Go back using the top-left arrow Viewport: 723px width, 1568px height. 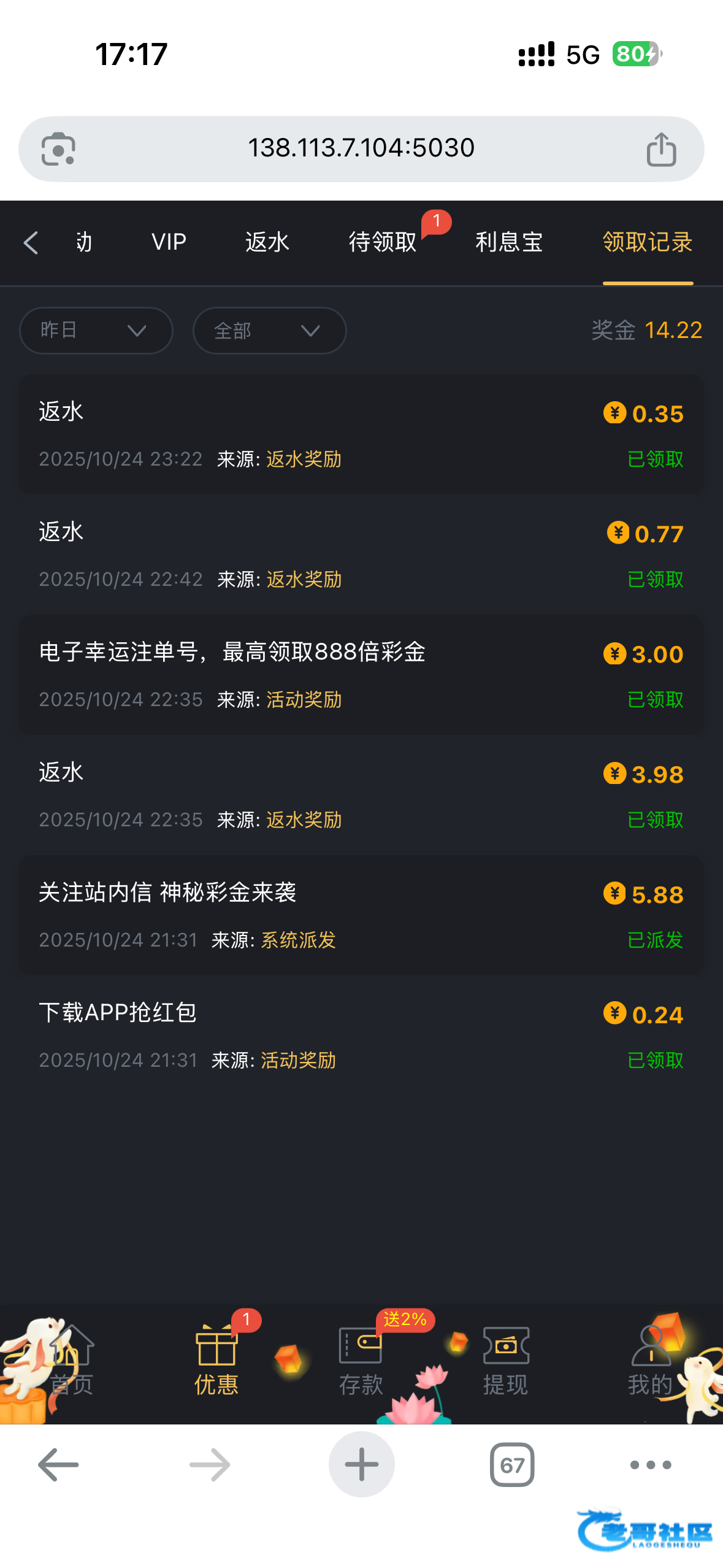pos(31,243)
